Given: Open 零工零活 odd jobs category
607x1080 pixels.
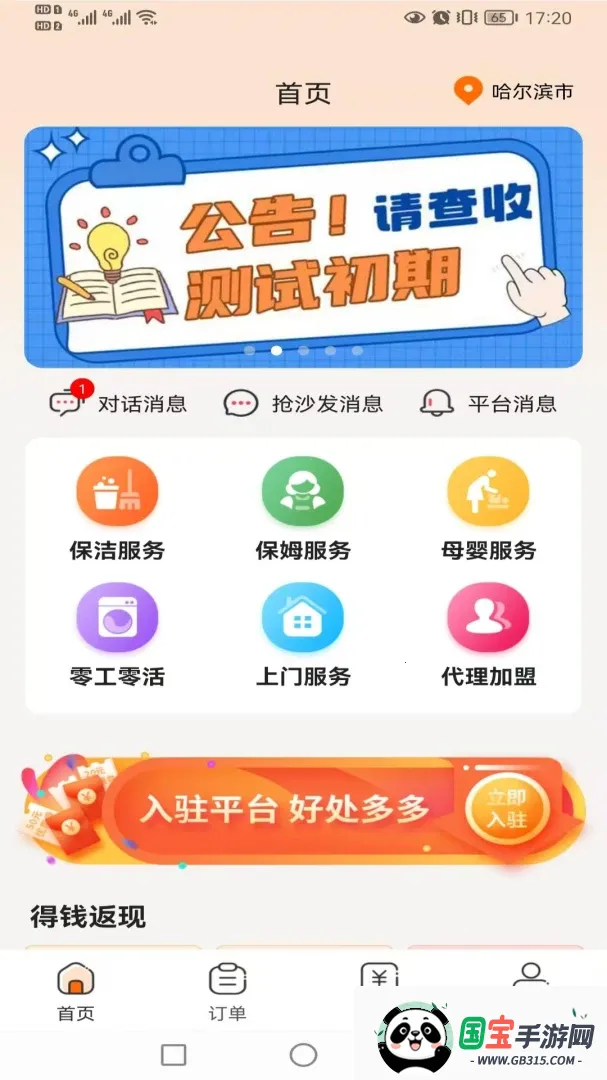Looking at the screenshot, I should [x=117, y=636].
